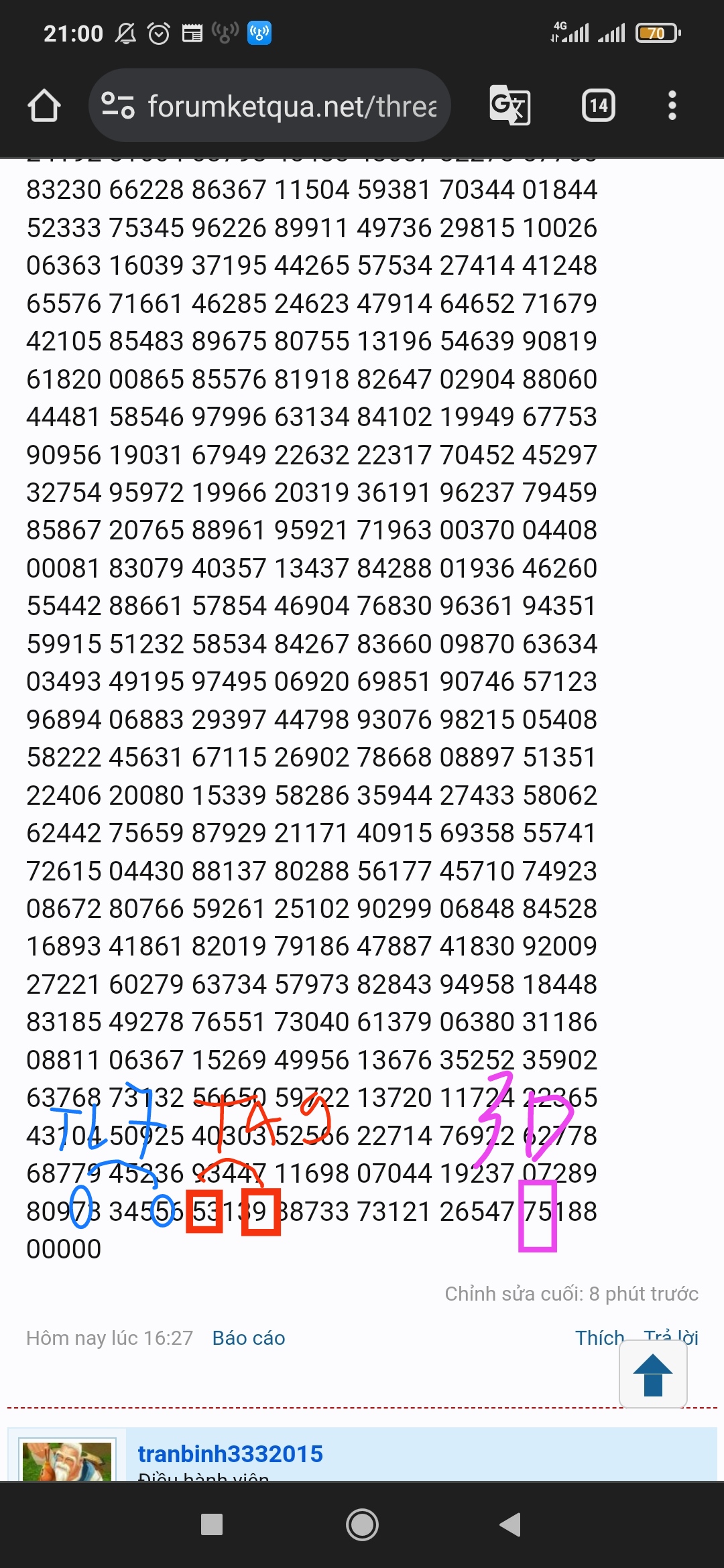The image size is (724, 1568).
Task: Open recent apps from the navigation bar
Action: pos(212,1524)
